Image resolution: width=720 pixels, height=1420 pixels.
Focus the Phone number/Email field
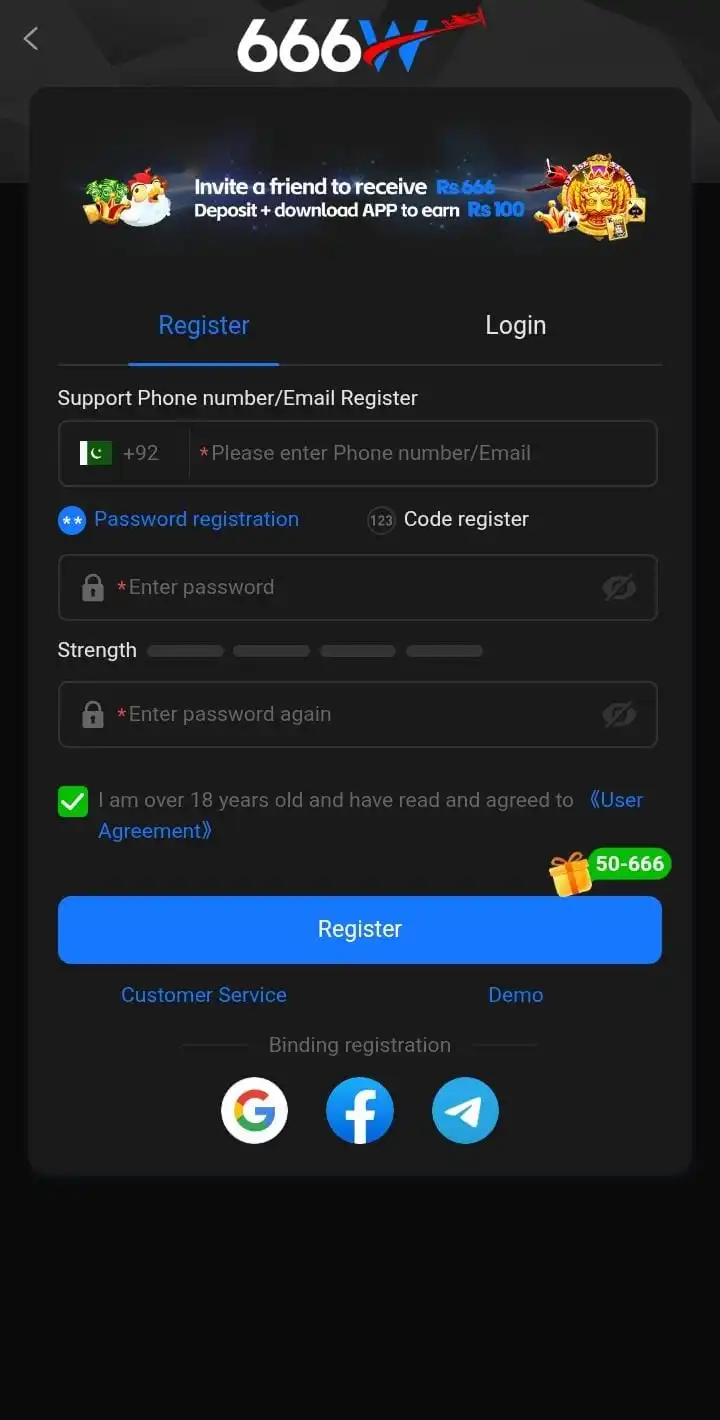click(420, 453)
